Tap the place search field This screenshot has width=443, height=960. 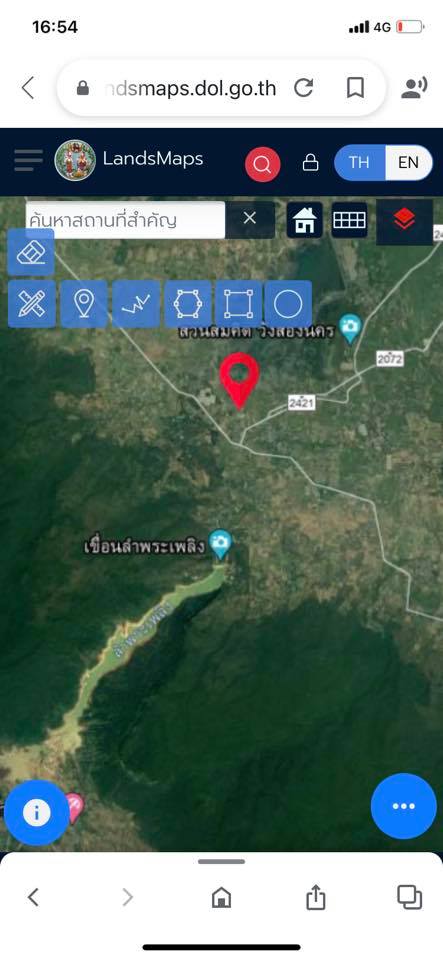[x=125, y=220]
